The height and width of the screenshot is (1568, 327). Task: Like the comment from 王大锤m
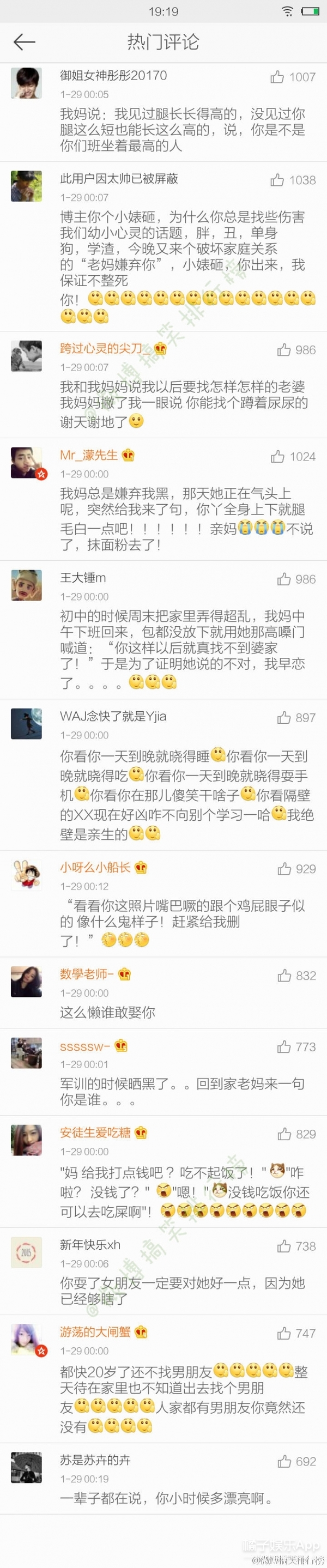tap(283, 579)
